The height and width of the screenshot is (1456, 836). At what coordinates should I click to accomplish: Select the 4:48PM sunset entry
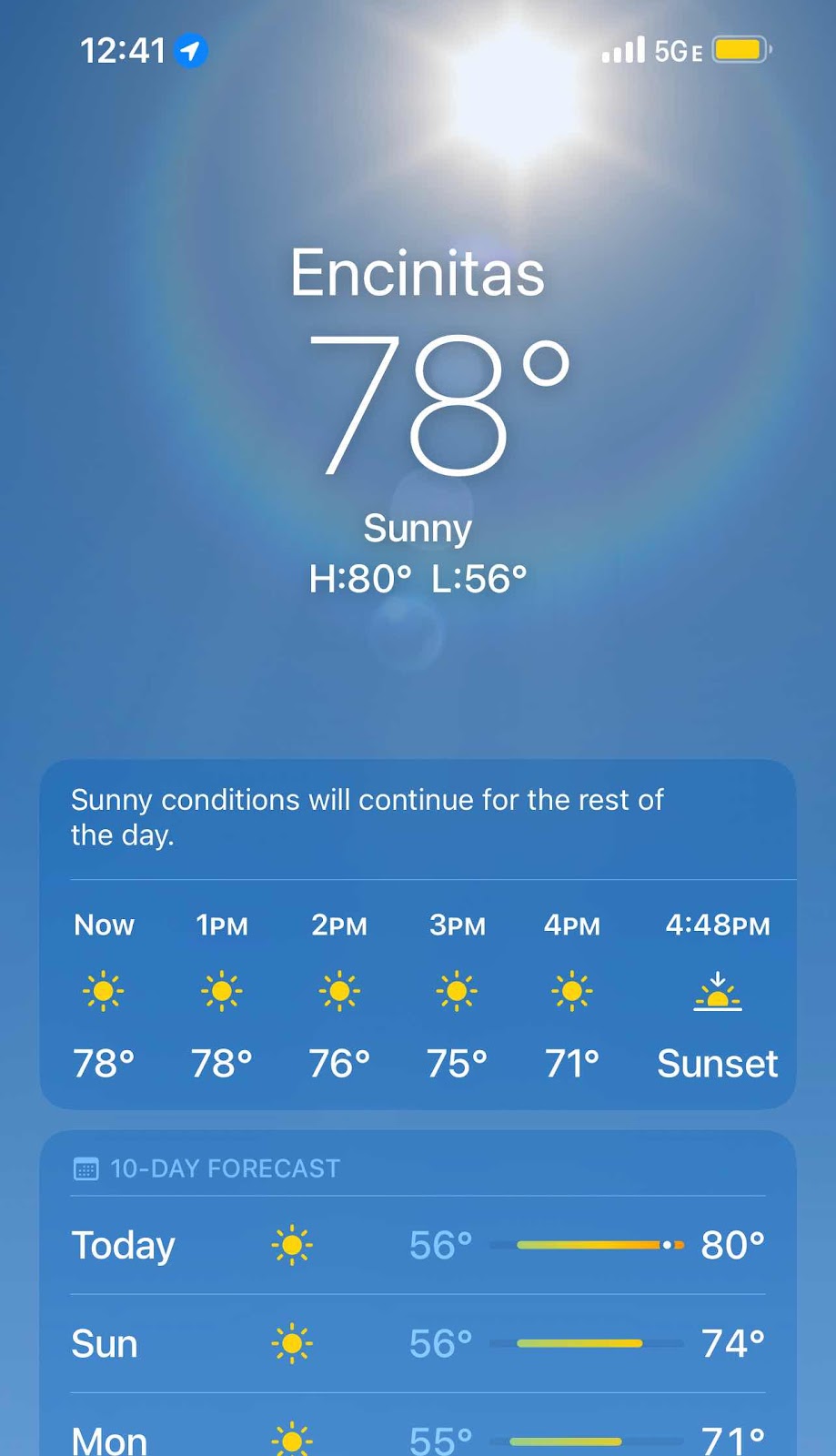pos(717,994)
